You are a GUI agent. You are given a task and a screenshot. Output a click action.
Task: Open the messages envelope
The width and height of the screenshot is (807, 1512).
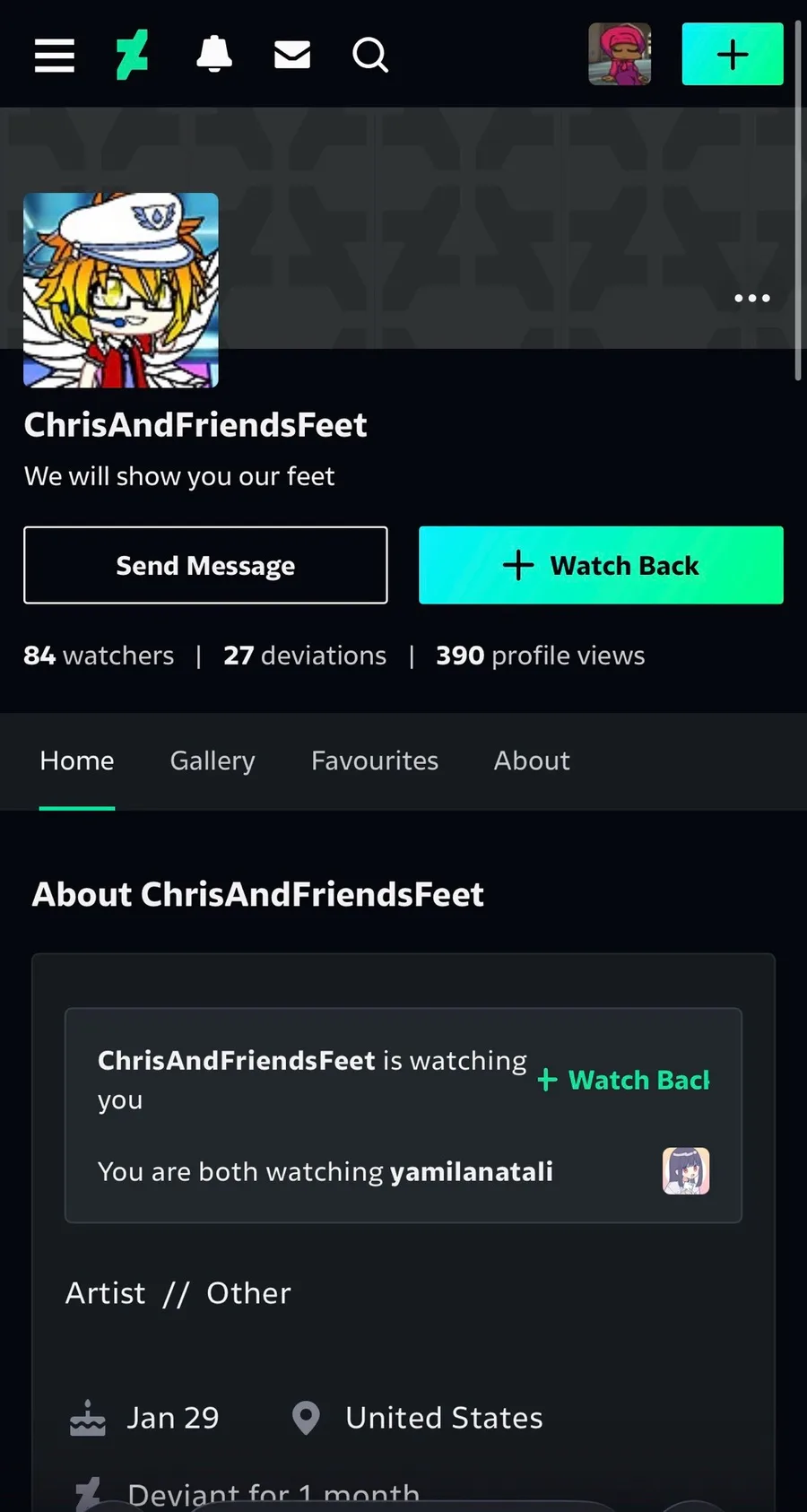coord(291,55)
